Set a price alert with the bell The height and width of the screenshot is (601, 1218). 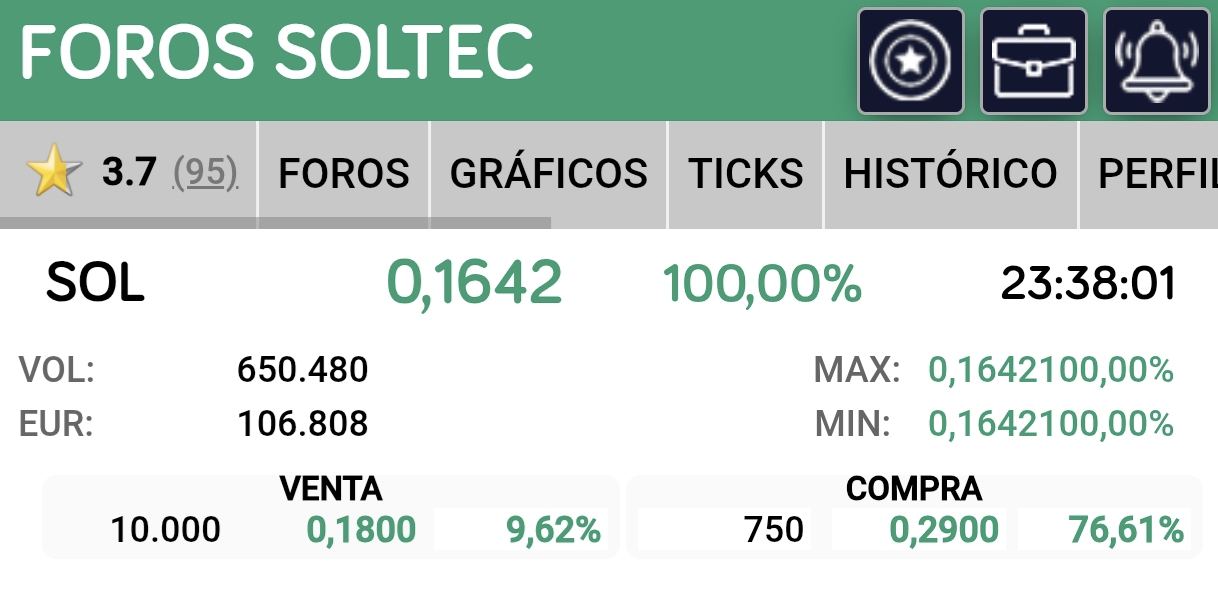(x=1156, y=62)
